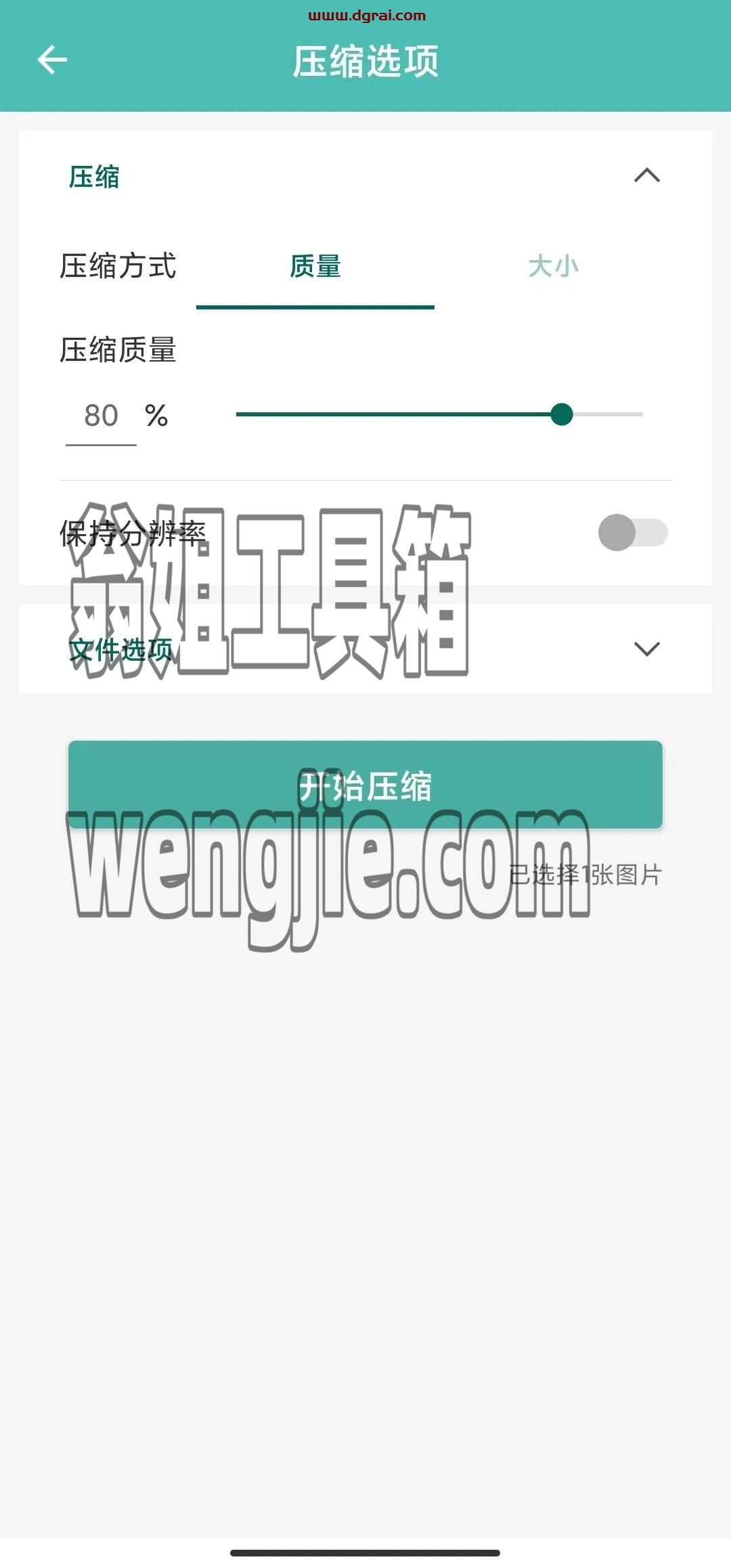Image resolution: width=731 pixels, height=1568 pixels.
Task: Collapse the 压缩 section
Action: coord(646,175)
